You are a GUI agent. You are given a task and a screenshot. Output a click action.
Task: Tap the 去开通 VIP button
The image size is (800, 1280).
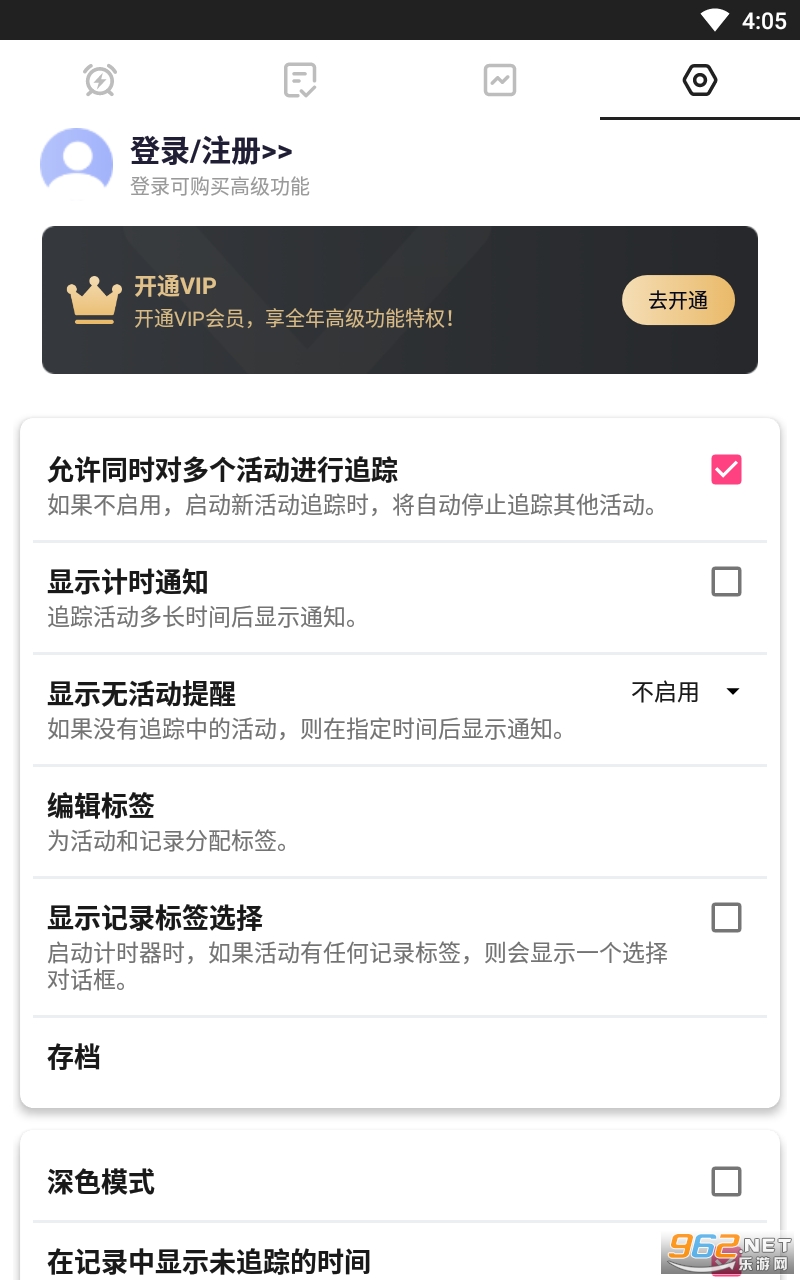tap(678, 301)
